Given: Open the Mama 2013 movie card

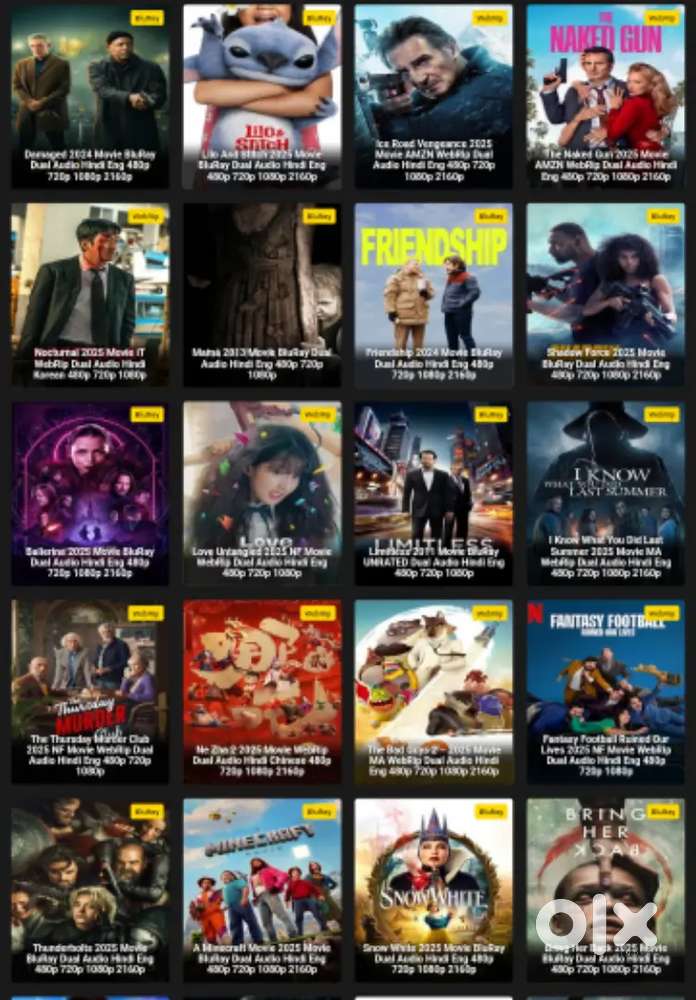Looking at the screenshot, I should coord(262,294).
